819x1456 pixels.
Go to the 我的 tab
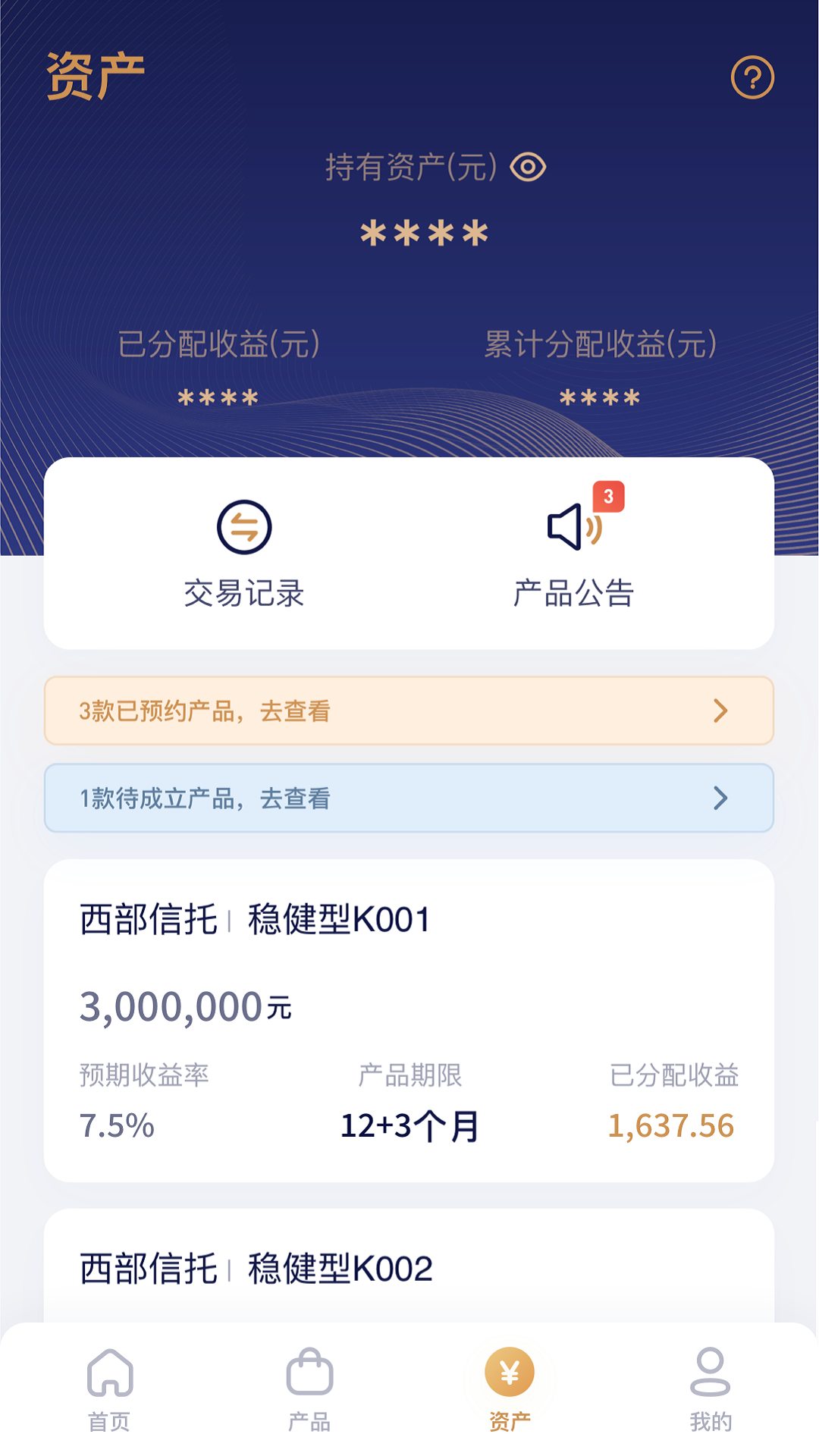(710, 1389)
